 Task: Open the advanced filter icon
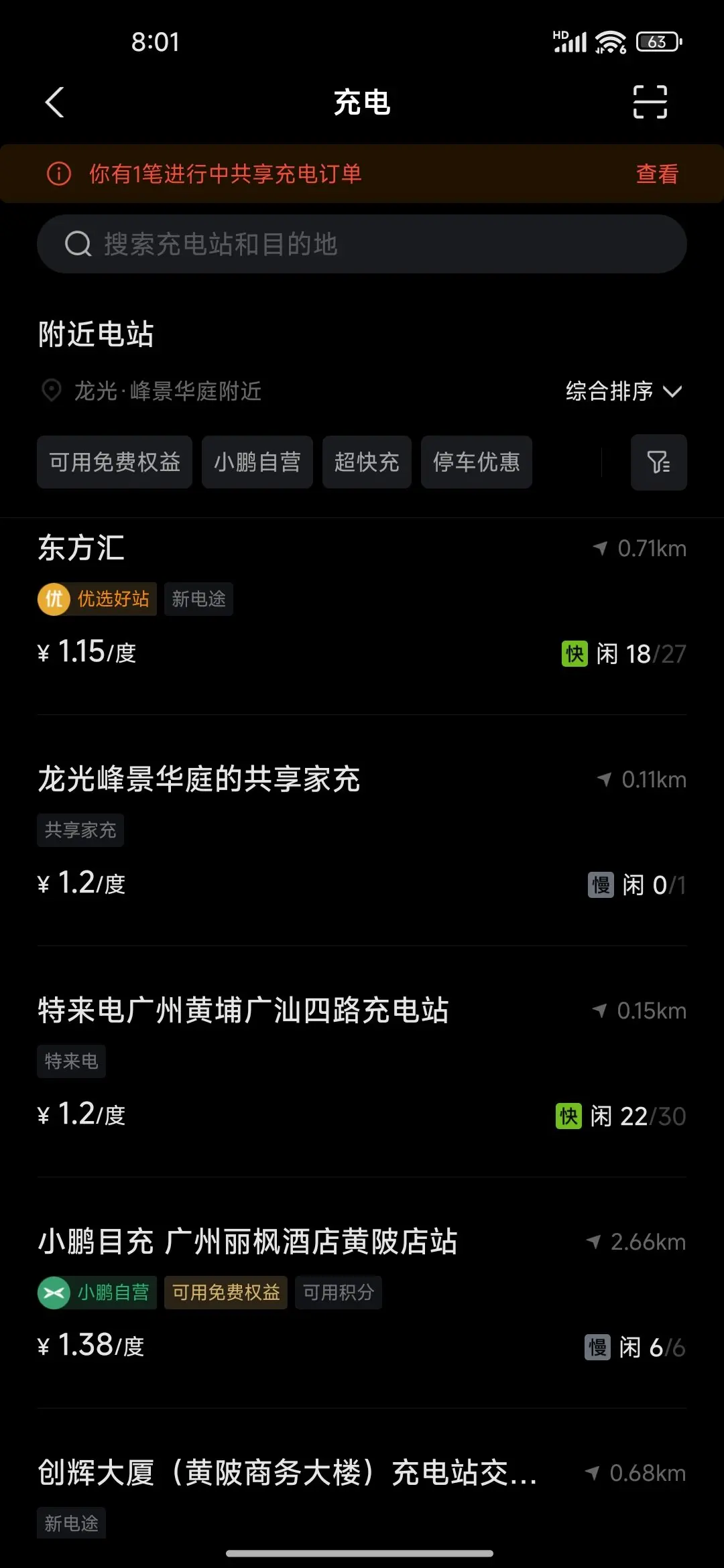click(658, 462)
